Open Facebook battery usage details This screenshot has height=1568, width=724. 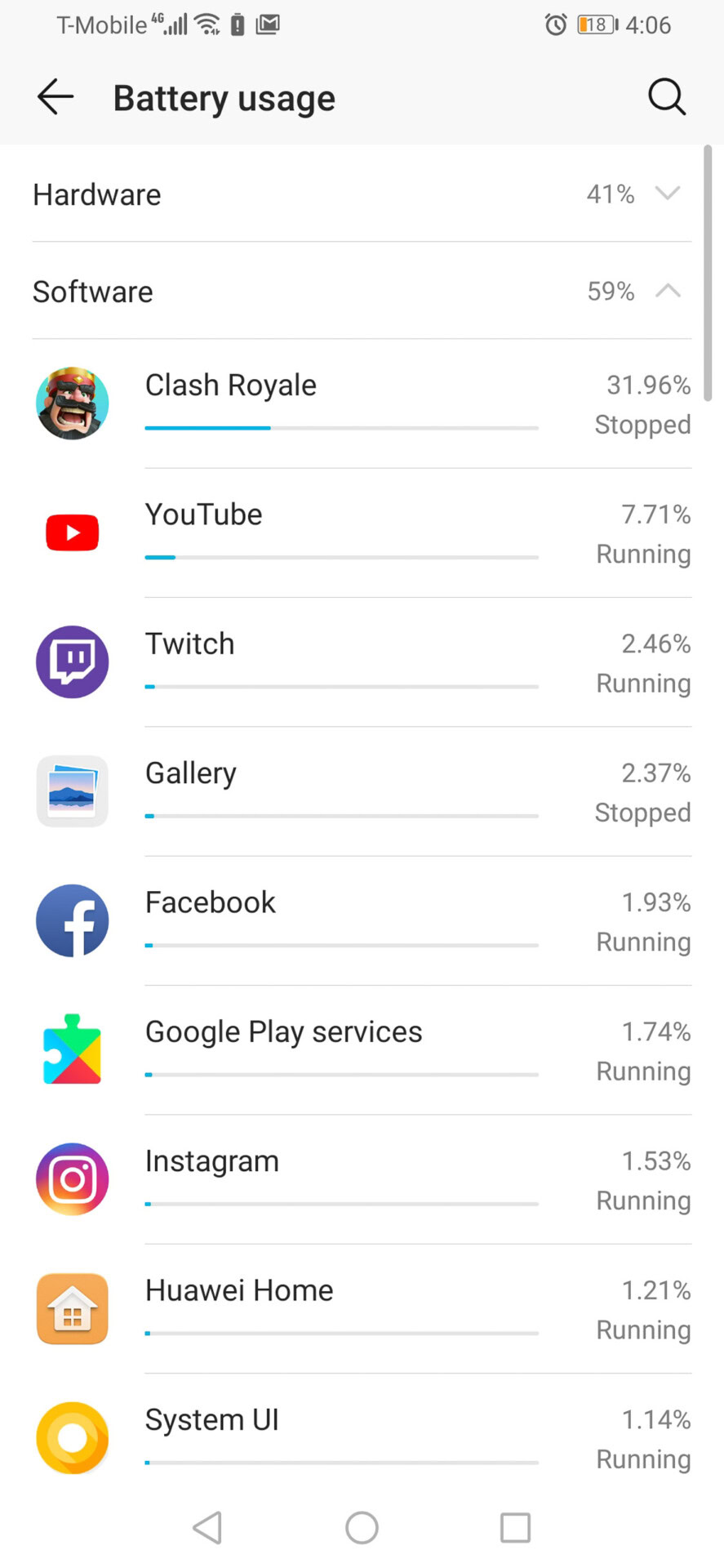pyautogui.click(x=362, y=920)
